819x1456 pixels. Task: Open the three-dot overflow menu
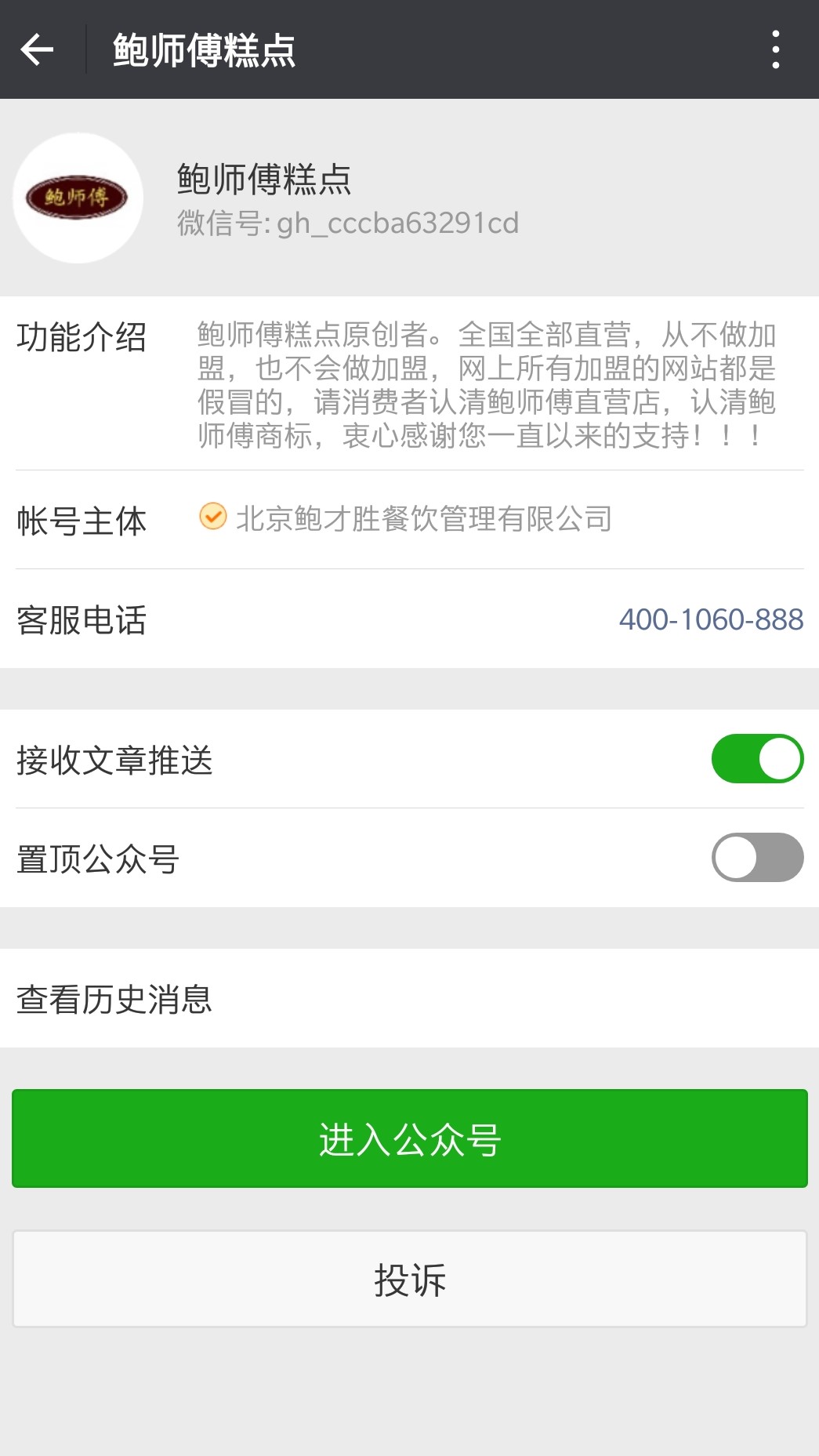(775, 49)
